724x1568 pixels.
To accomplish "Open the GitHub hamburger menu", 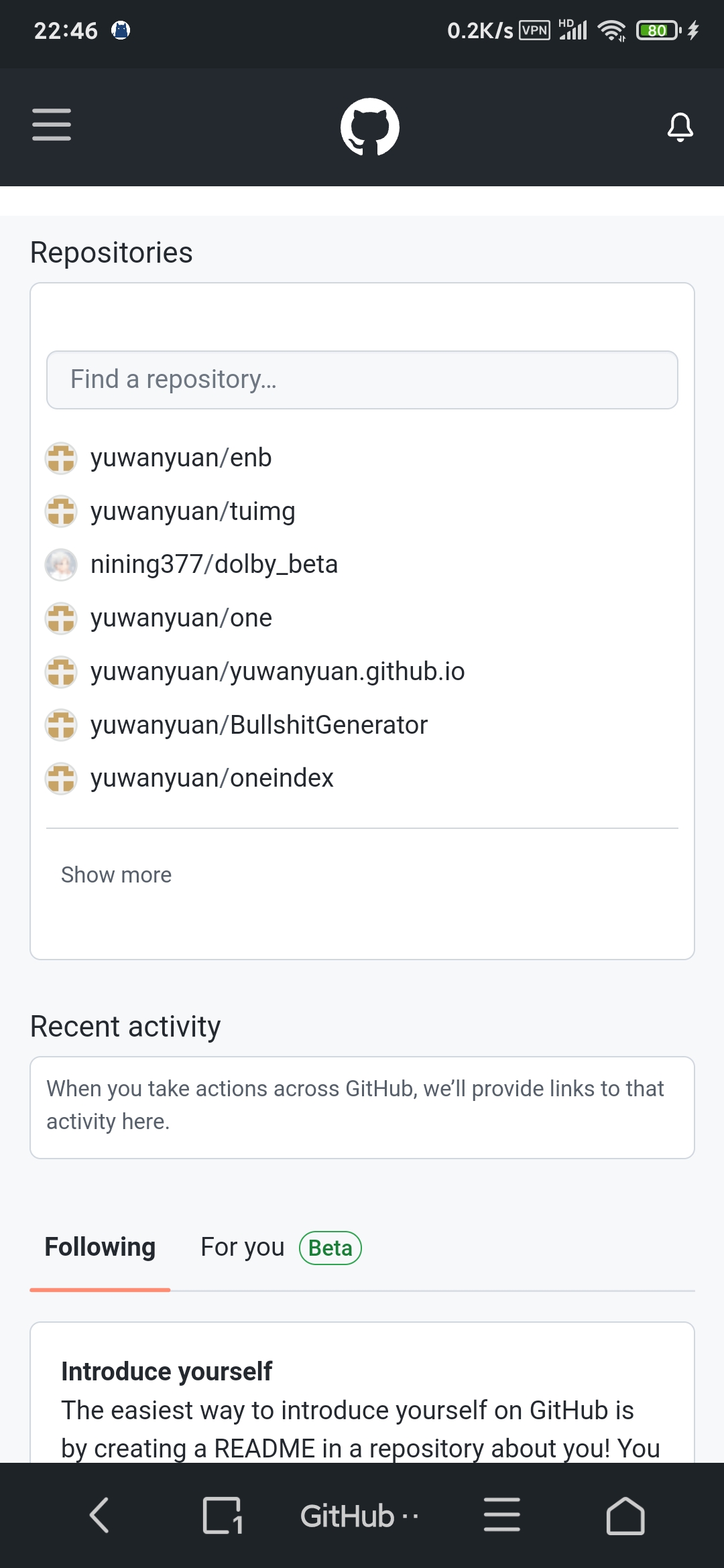I will pos(51,125).
